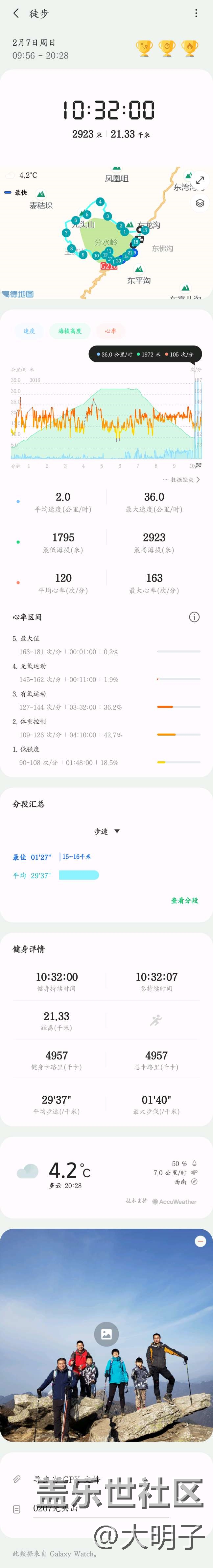Open the map layers options
Screen dimensions: 213x1568
(x=200, y=203)
